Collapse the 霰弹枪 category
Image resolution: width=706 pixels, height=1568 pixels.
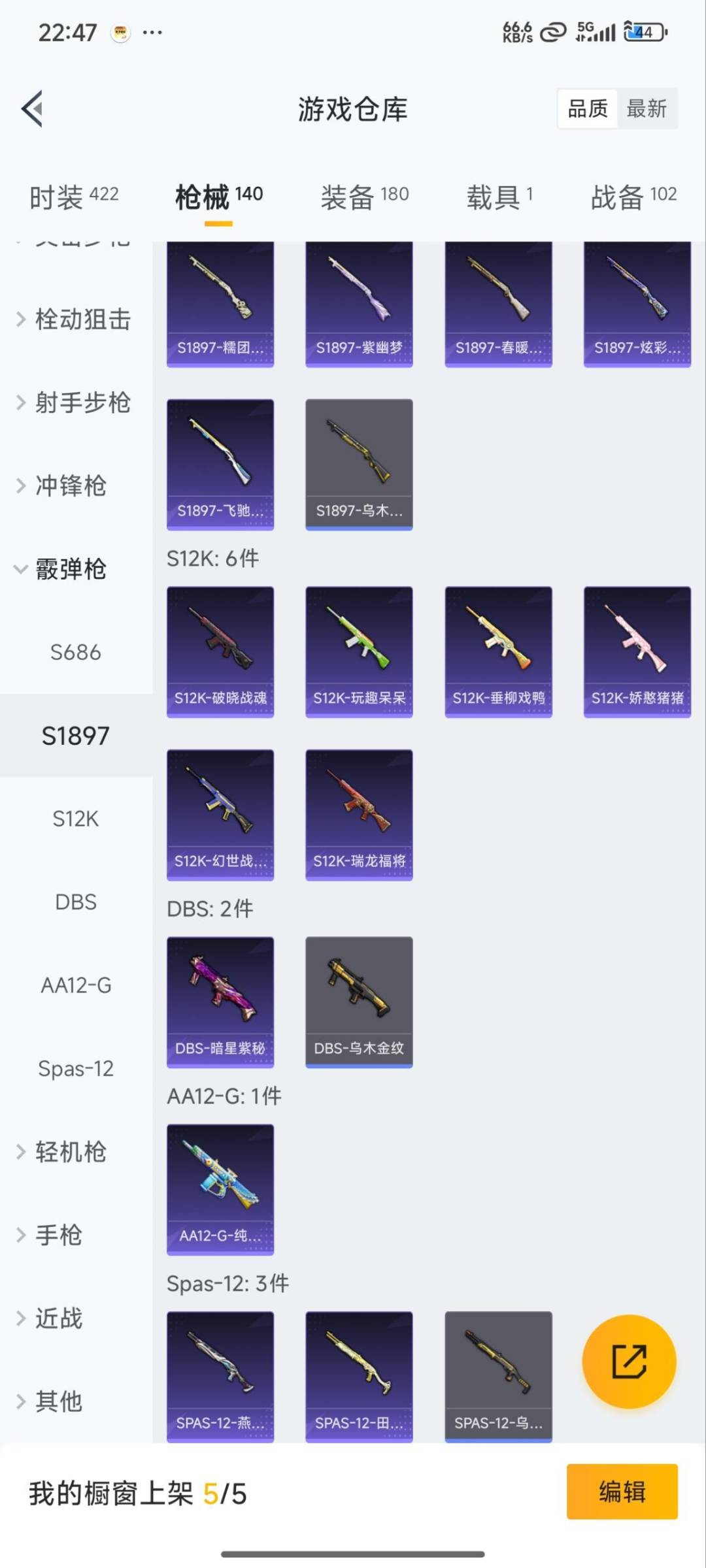69,569
